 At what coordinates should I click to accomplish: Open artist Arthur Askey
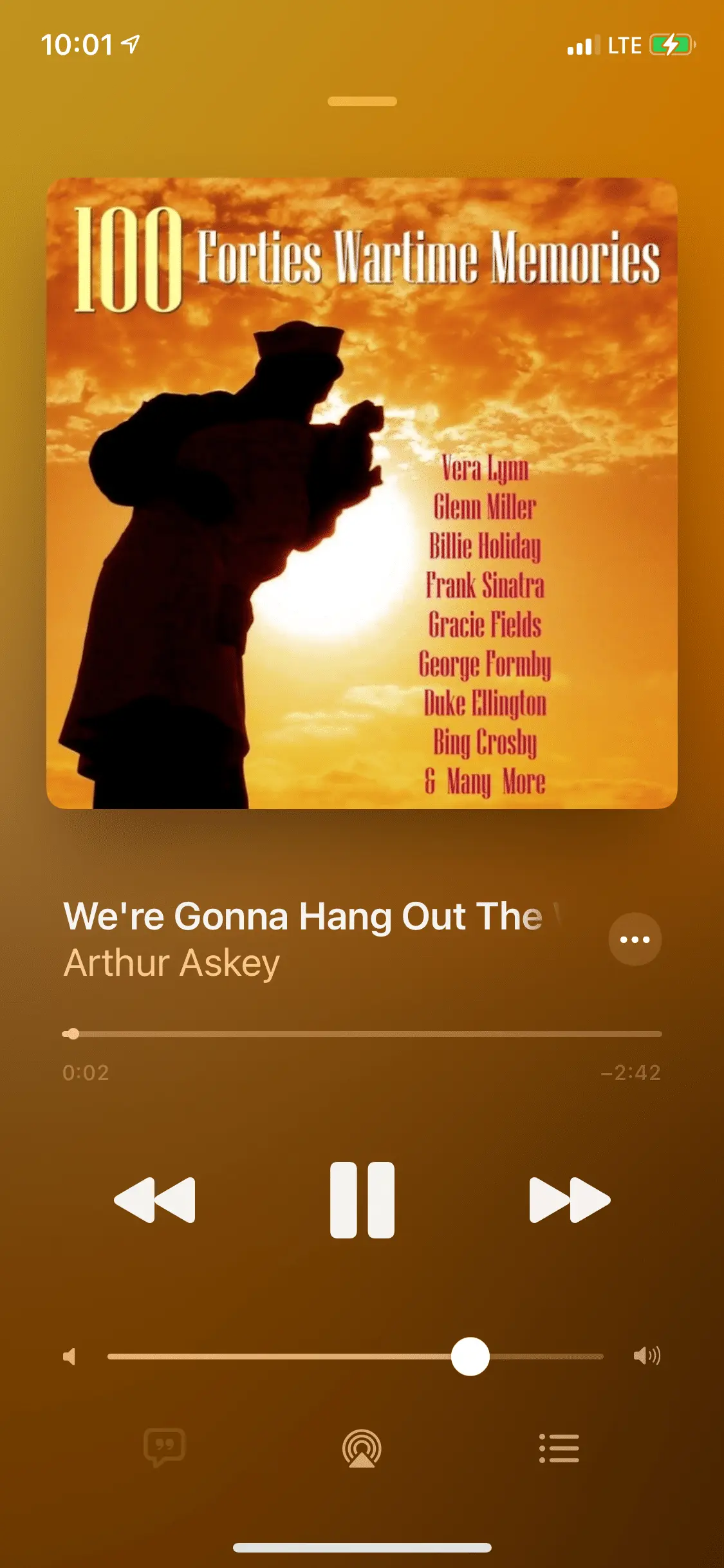click(x=172, y=963)
